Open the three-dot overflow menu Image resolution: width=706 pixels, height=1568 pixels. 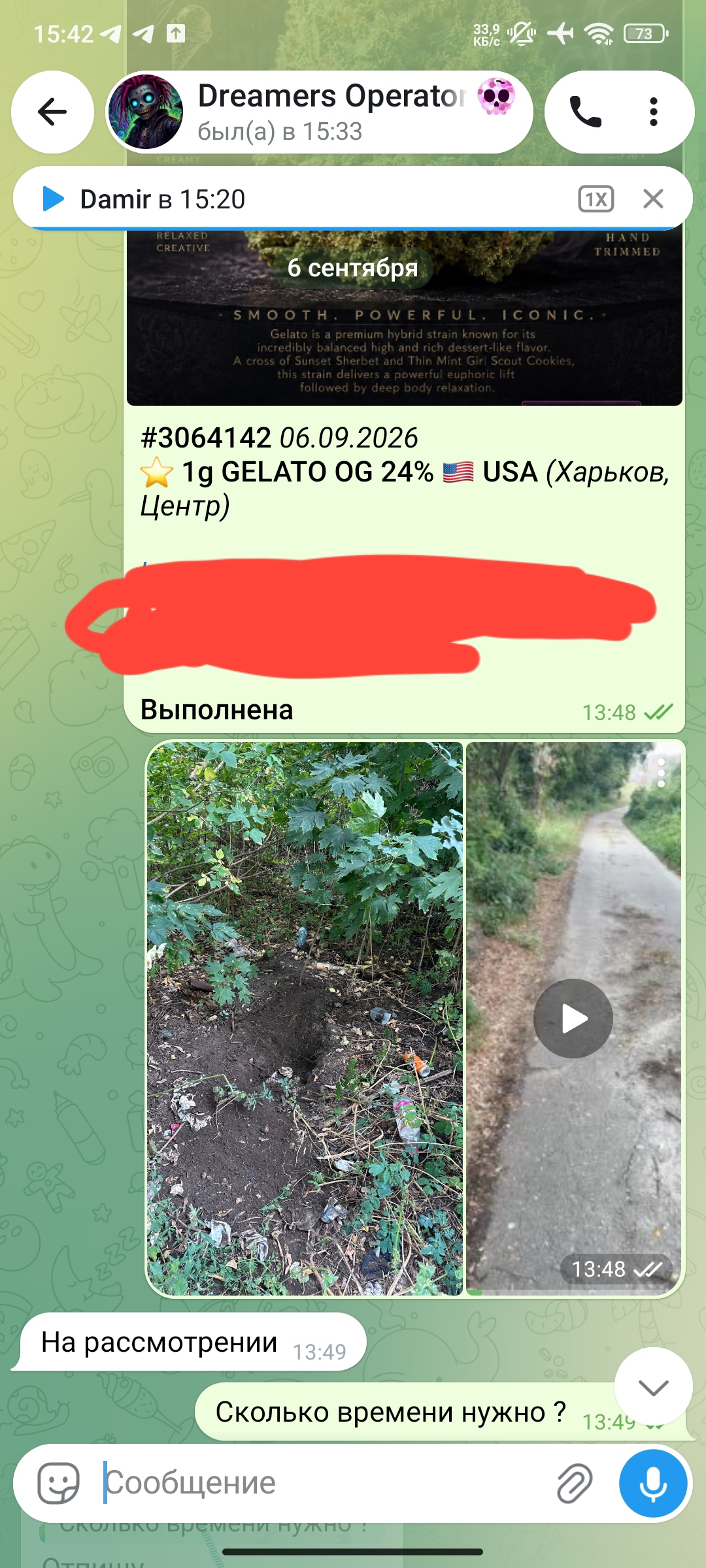coord(653,112)
